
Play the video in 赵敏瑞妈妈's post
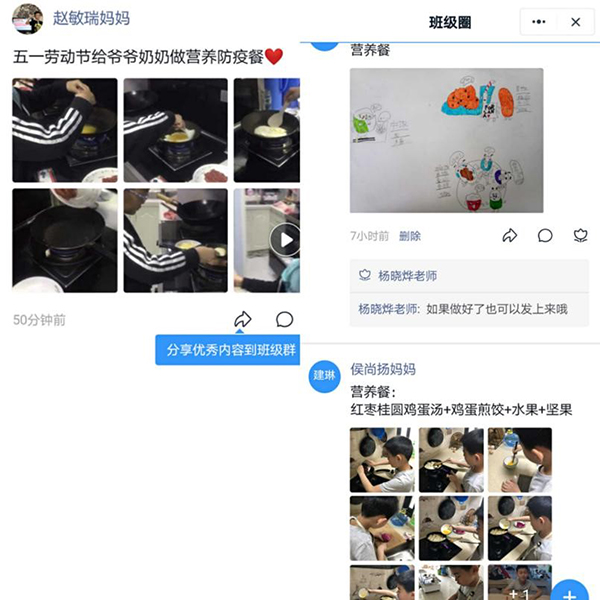click(x=285, y=240)
